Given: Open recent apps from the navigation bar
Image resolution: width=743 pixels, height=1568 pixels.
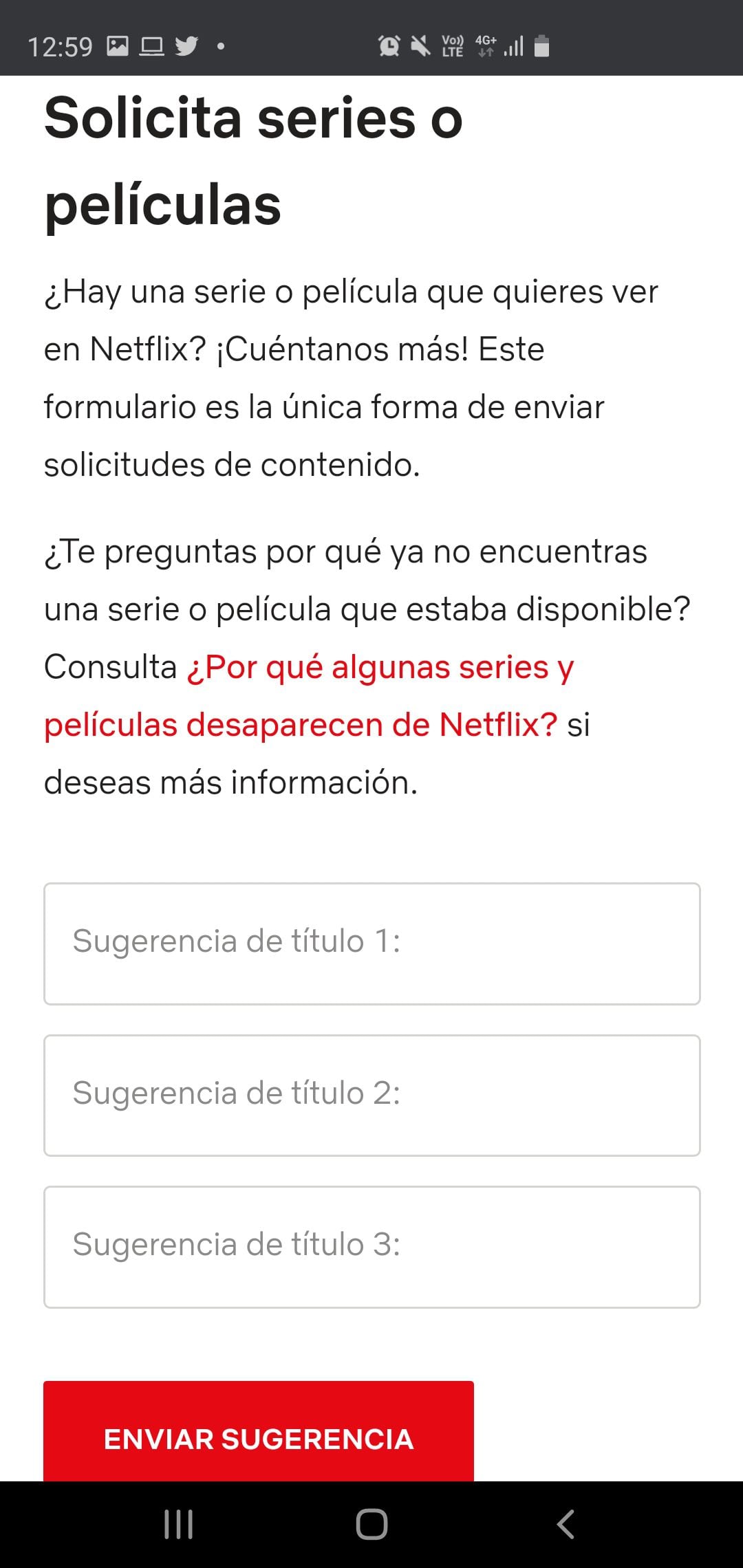Looking at the screenshot, I should click(x=179, y=1524).
